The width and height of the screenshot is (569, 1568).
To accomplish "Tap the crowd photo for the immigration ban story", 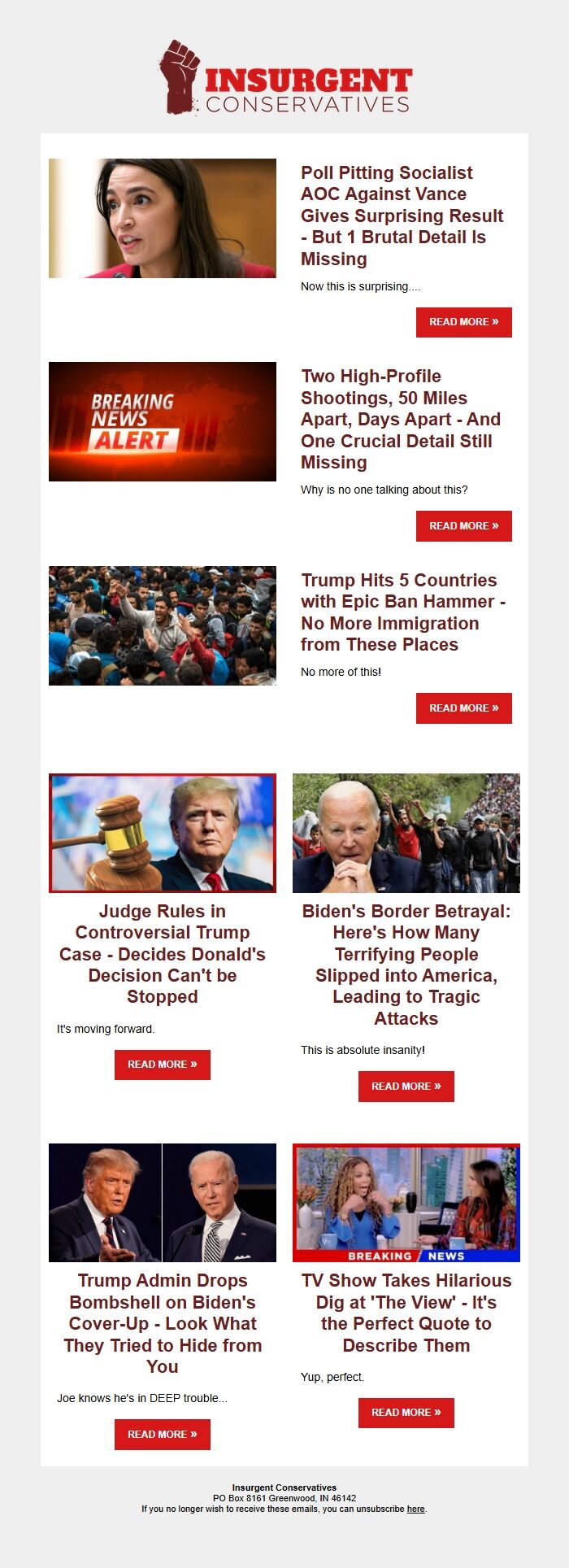I will point(162,625).
